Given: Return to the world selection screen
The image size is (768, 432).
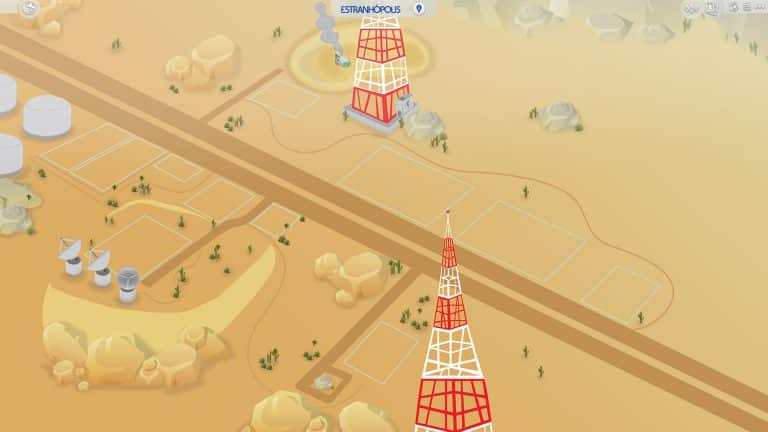Looking at the screenshot, I should (28, 9).
